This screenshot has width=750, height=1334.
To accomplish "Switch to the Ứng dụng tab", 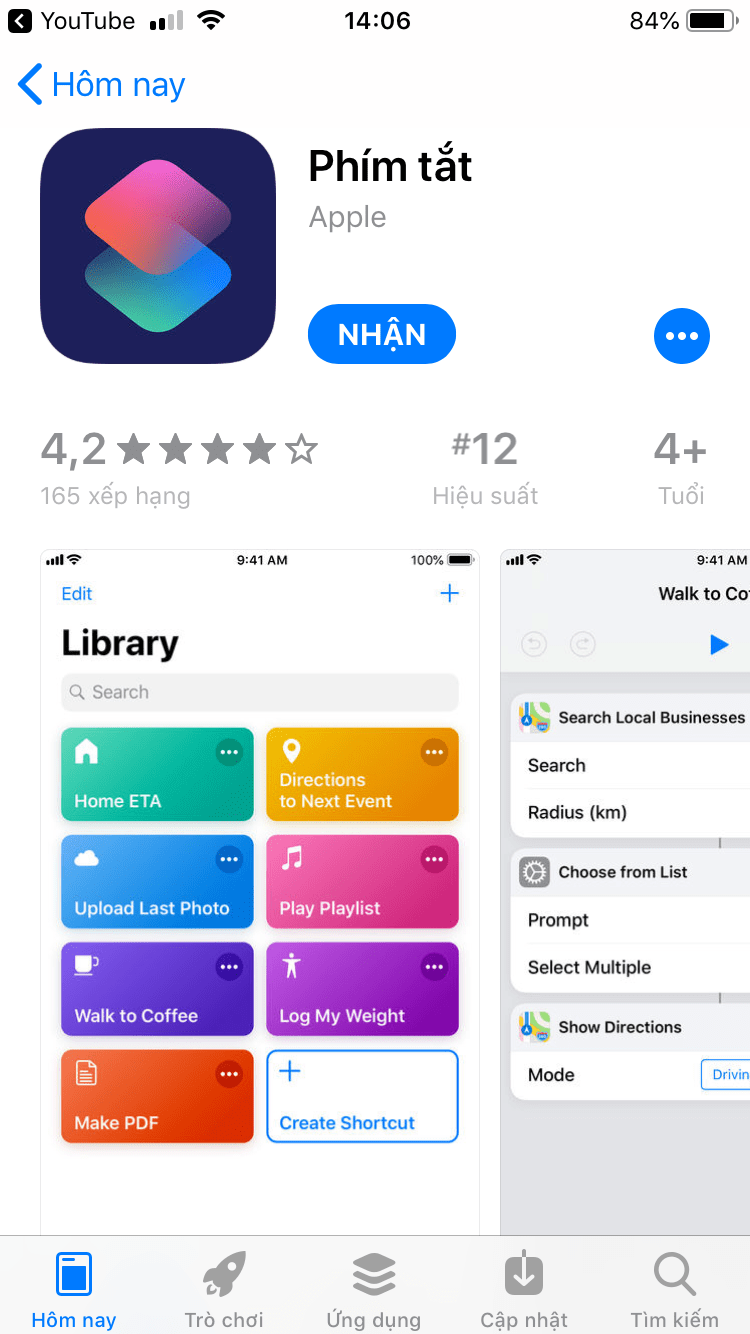I will click(374, 1290).
